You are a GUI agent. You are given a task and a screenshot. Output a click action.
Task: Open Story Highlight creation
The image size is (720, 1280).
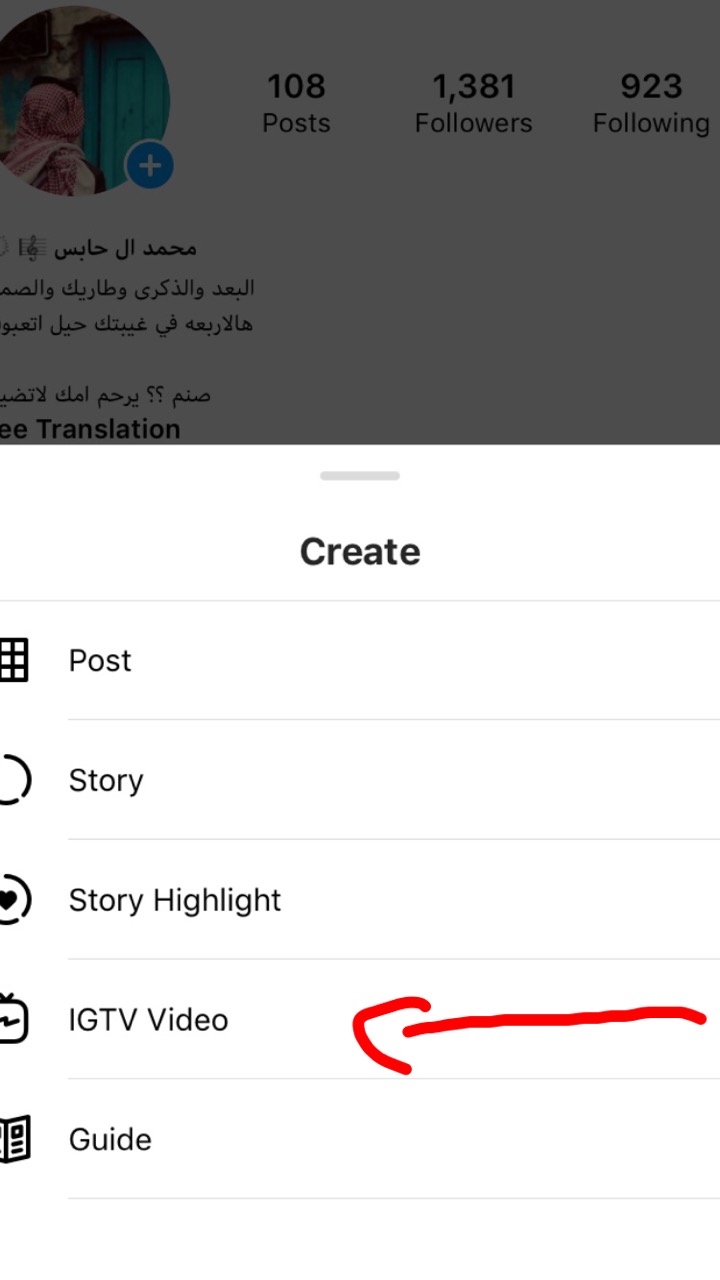click(x=360, y=900)
